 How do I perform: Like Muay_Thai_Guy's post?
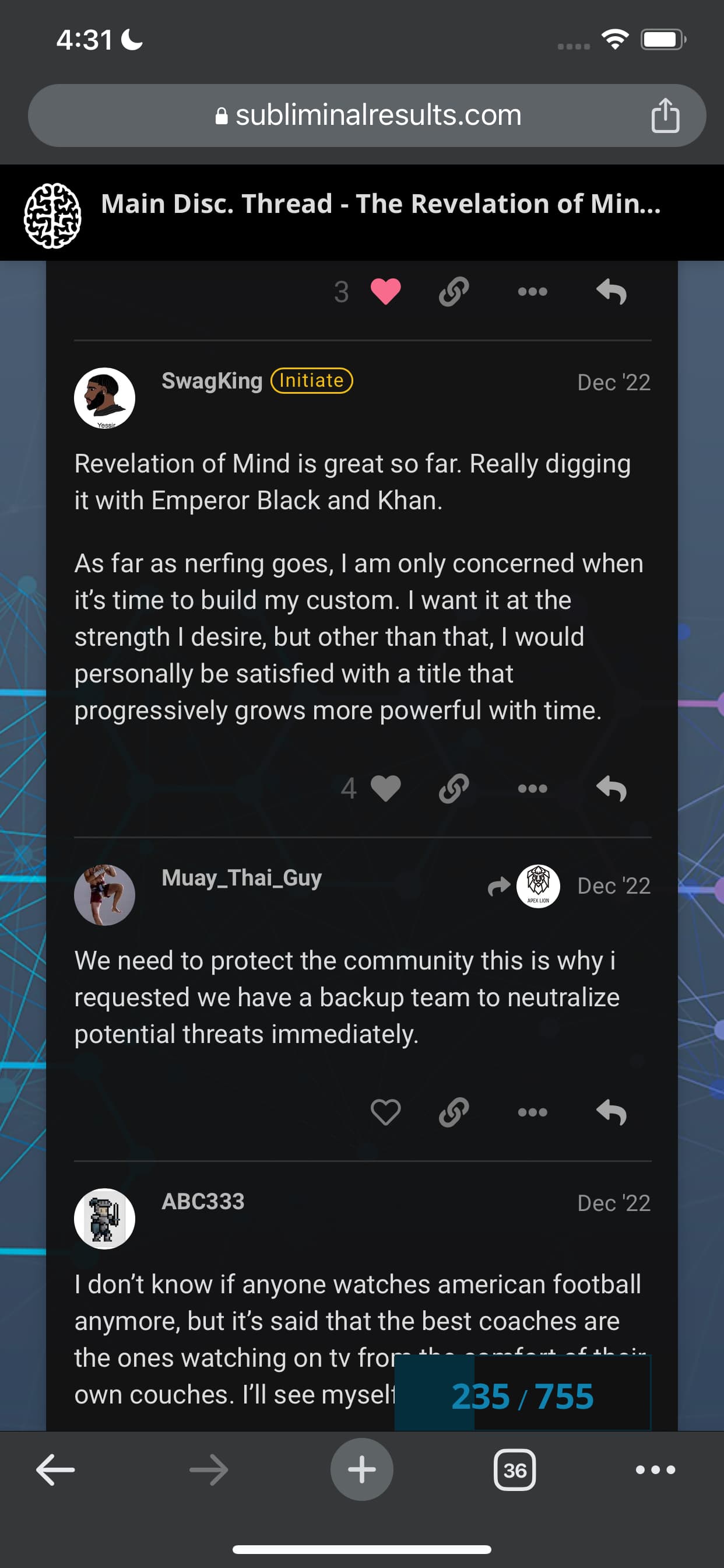[385, 1112]
